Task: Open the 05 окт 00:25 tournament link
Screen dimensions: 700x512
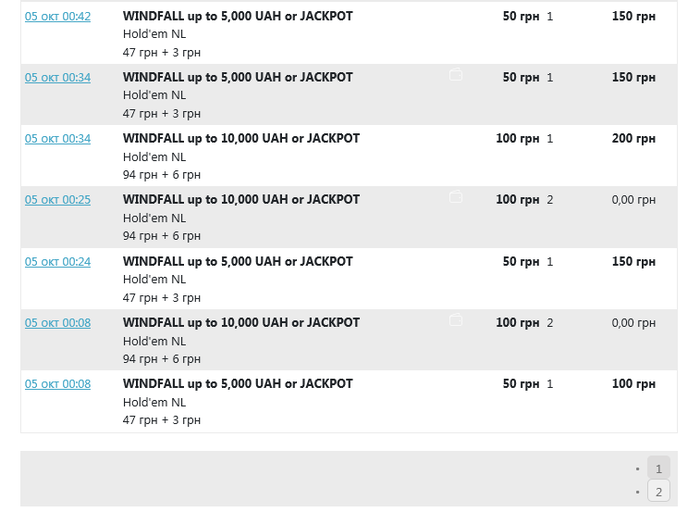Action: coord(57,200)
